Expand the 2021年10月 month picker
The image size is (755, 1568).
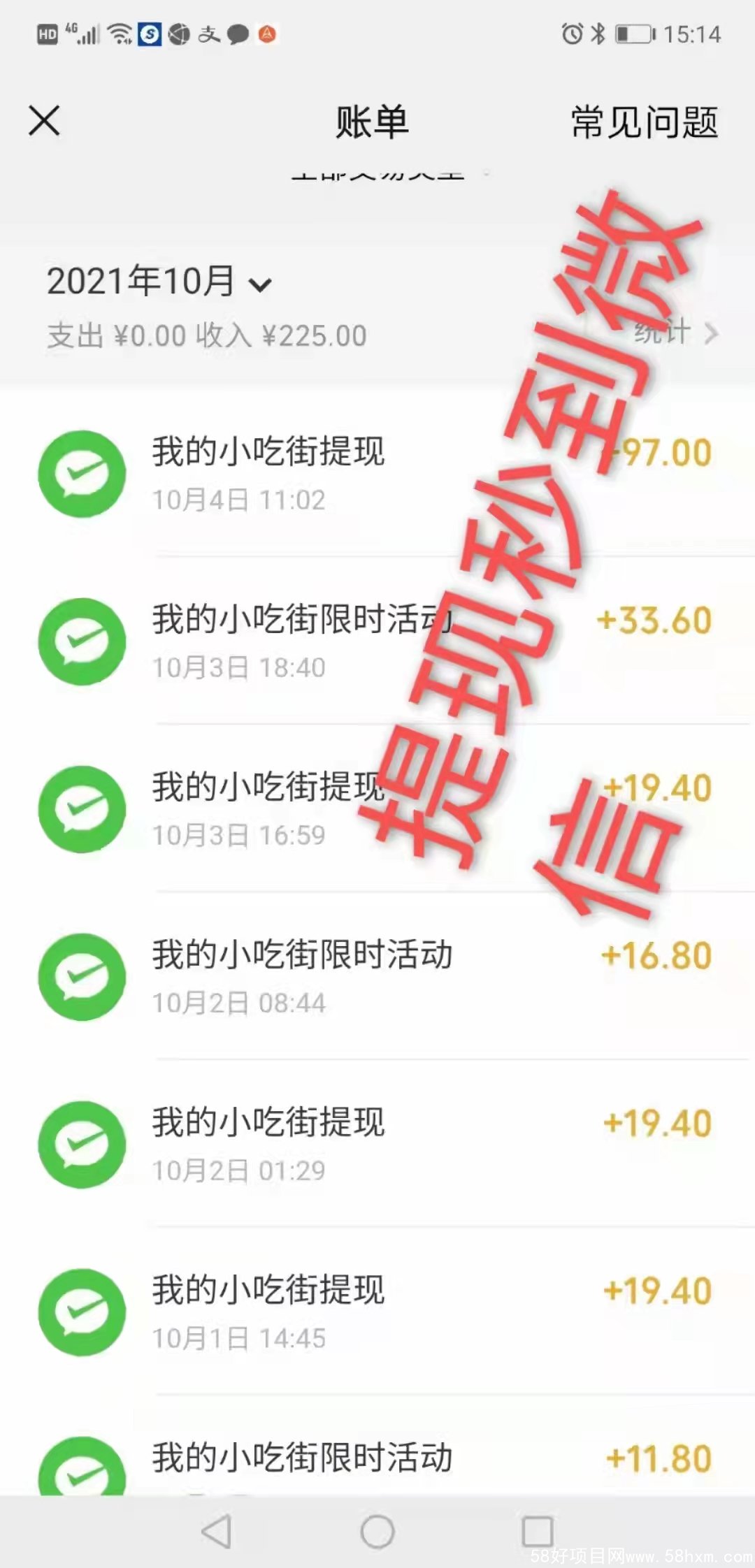click(x=159, y=282)
